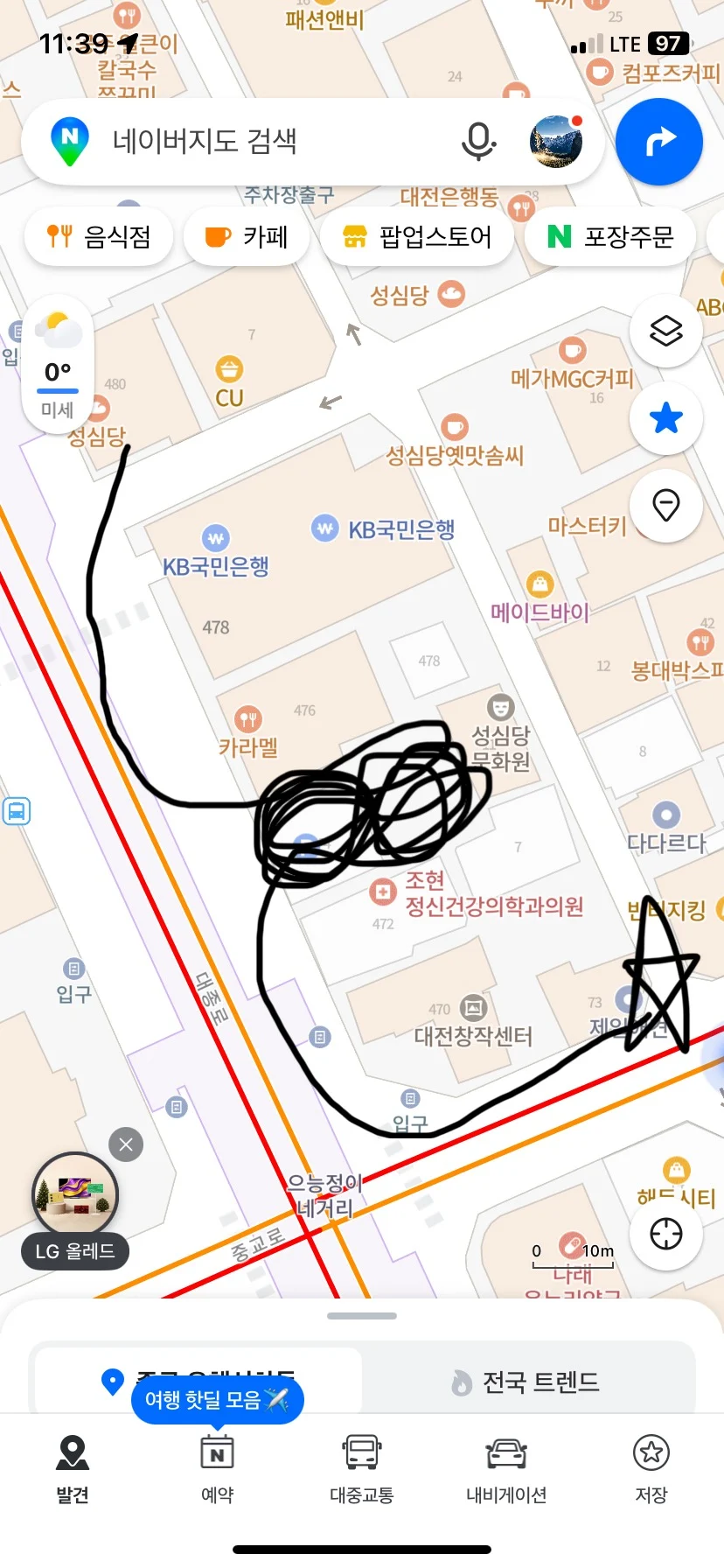Tap the location pin button

[666, 505]
